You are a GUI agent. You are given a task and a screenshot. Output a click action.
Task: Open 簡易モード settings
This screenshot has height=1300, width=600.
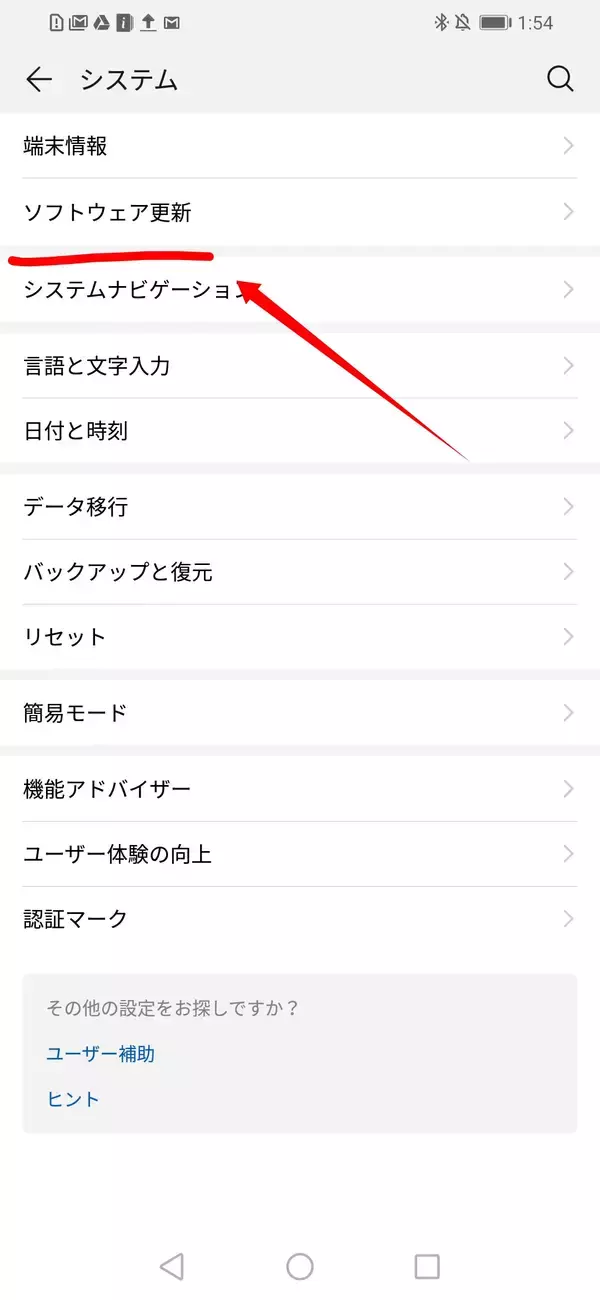click(x=300, y=713)
